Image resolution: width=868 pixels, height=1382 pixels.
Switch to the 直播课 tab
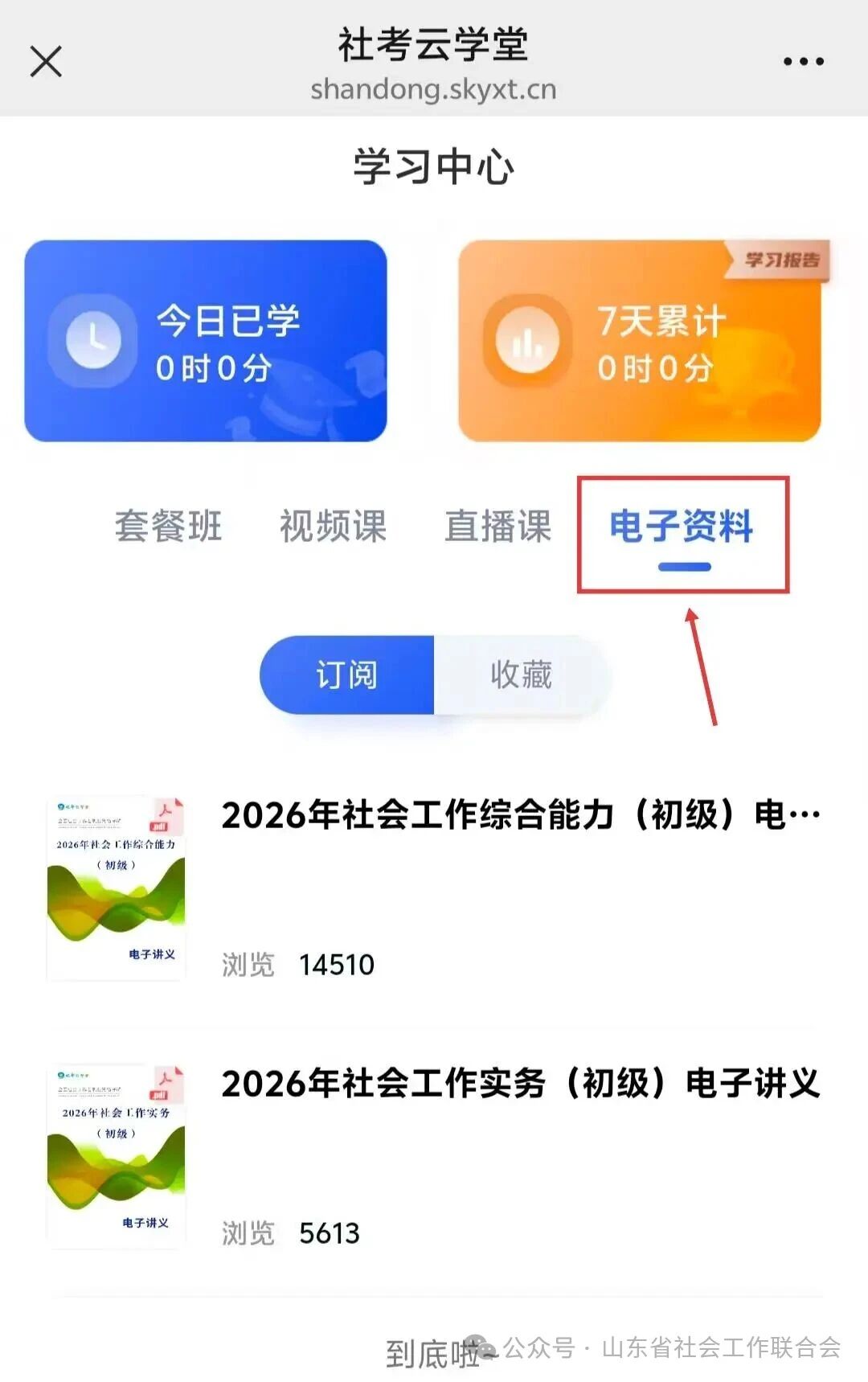point(498,527)
